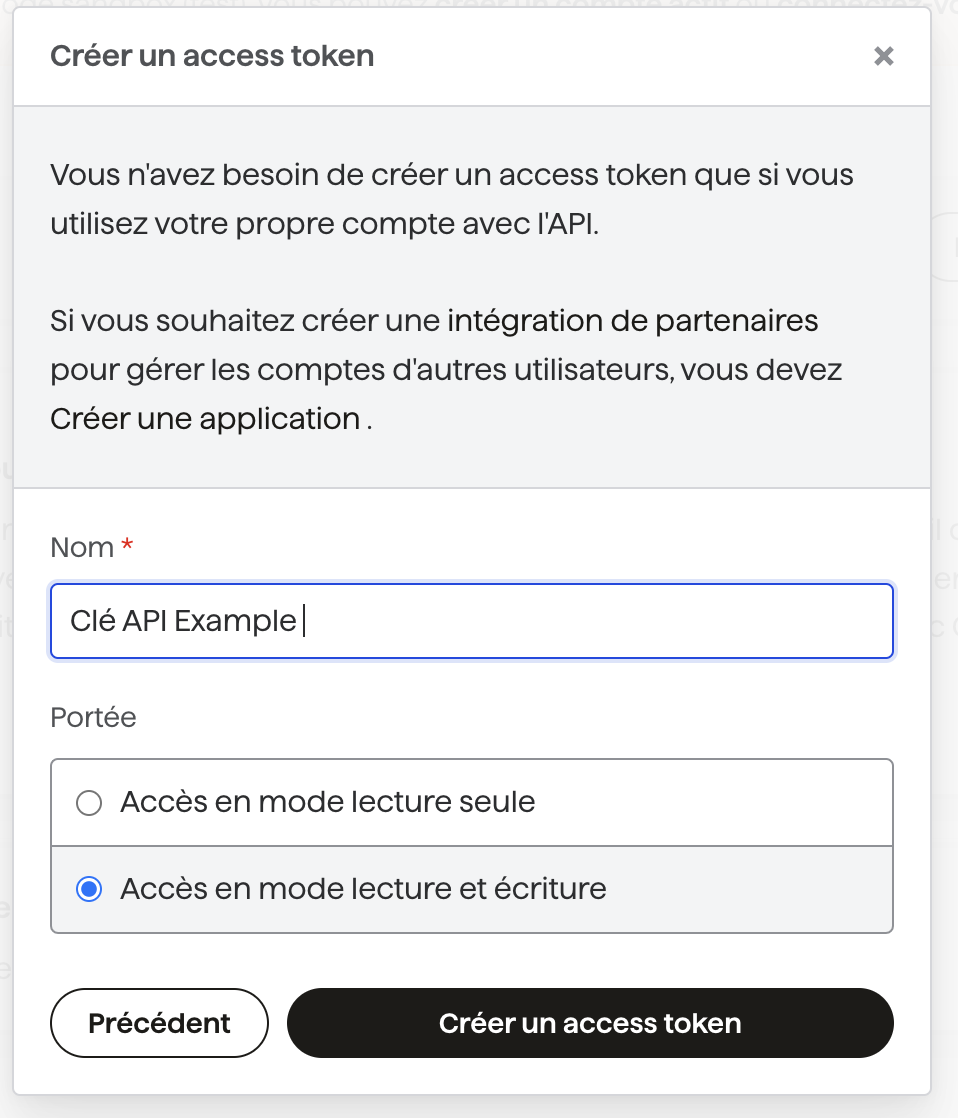Select Accès en mode lecture seule
This screenshot has height=1118, width=958.
coord(90,803)
